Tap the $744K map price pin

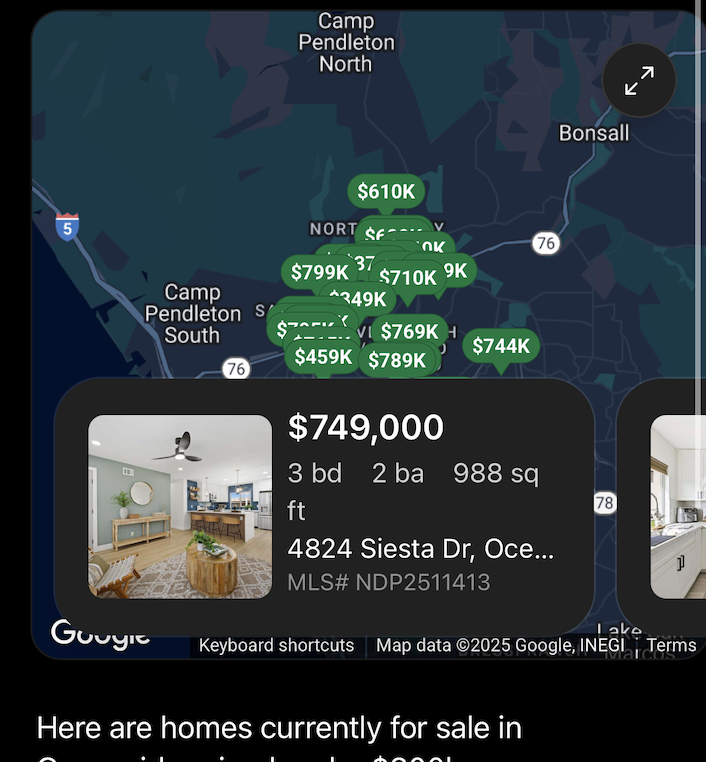point(500,346)
